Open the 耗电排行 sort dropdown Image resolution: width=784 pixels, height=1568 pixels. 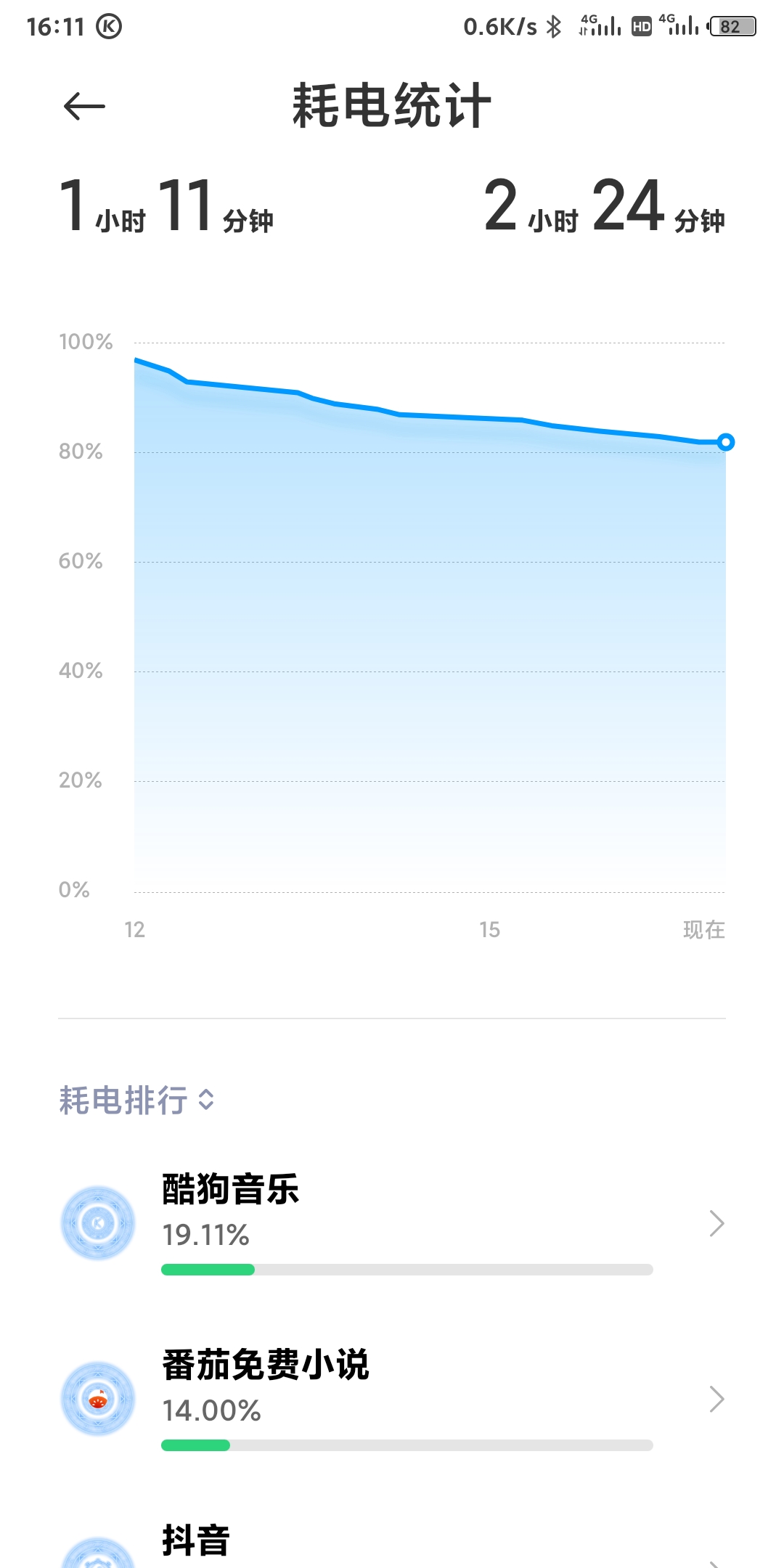pos(136,1100)
